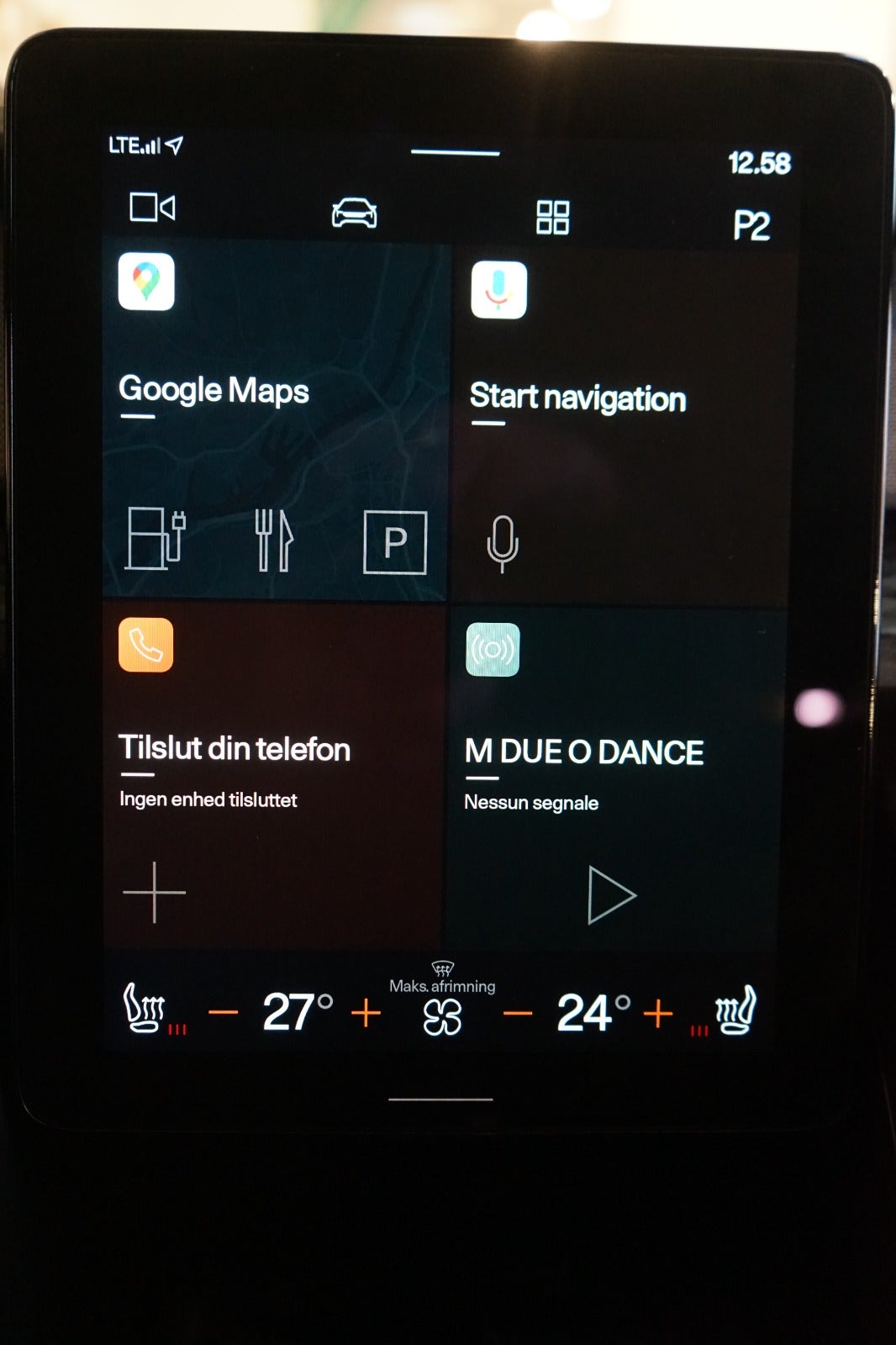Raise the left temperature from 27°
This screenshot has width=896, height=1345.
pos(366,1013)
